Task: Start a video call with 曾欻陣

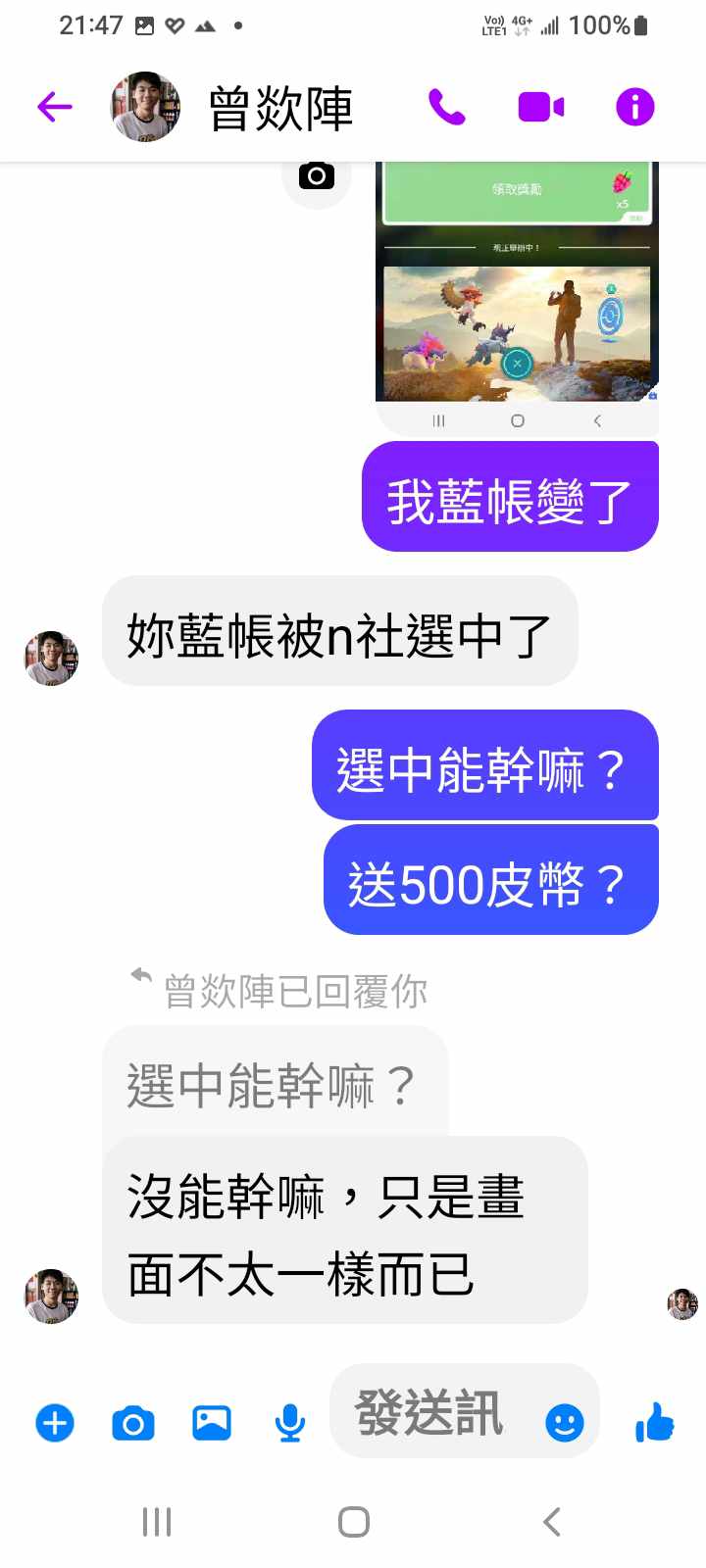Action: tap(540, 106)
